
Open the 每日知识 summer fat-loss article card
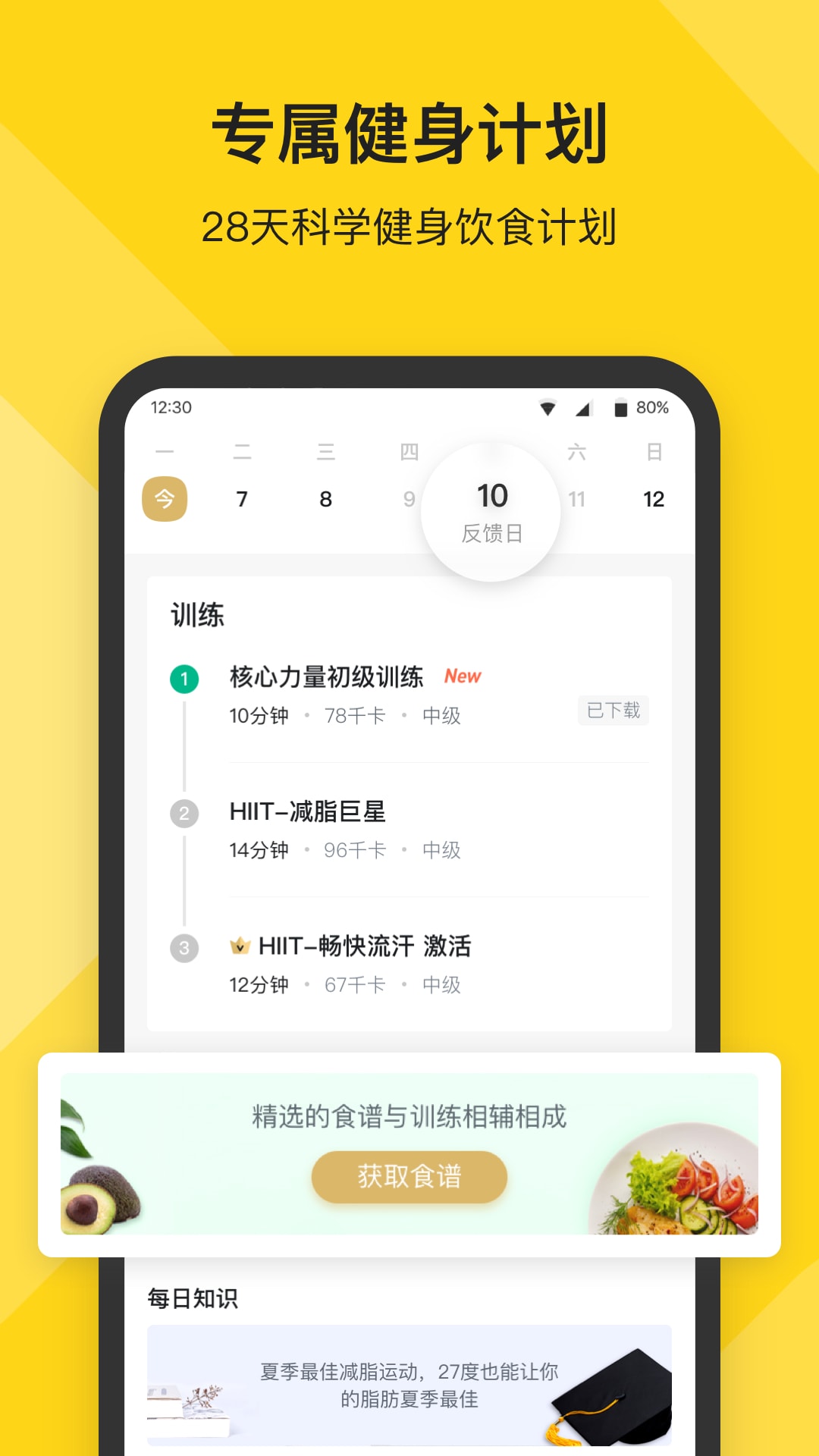click(409, 1388)
